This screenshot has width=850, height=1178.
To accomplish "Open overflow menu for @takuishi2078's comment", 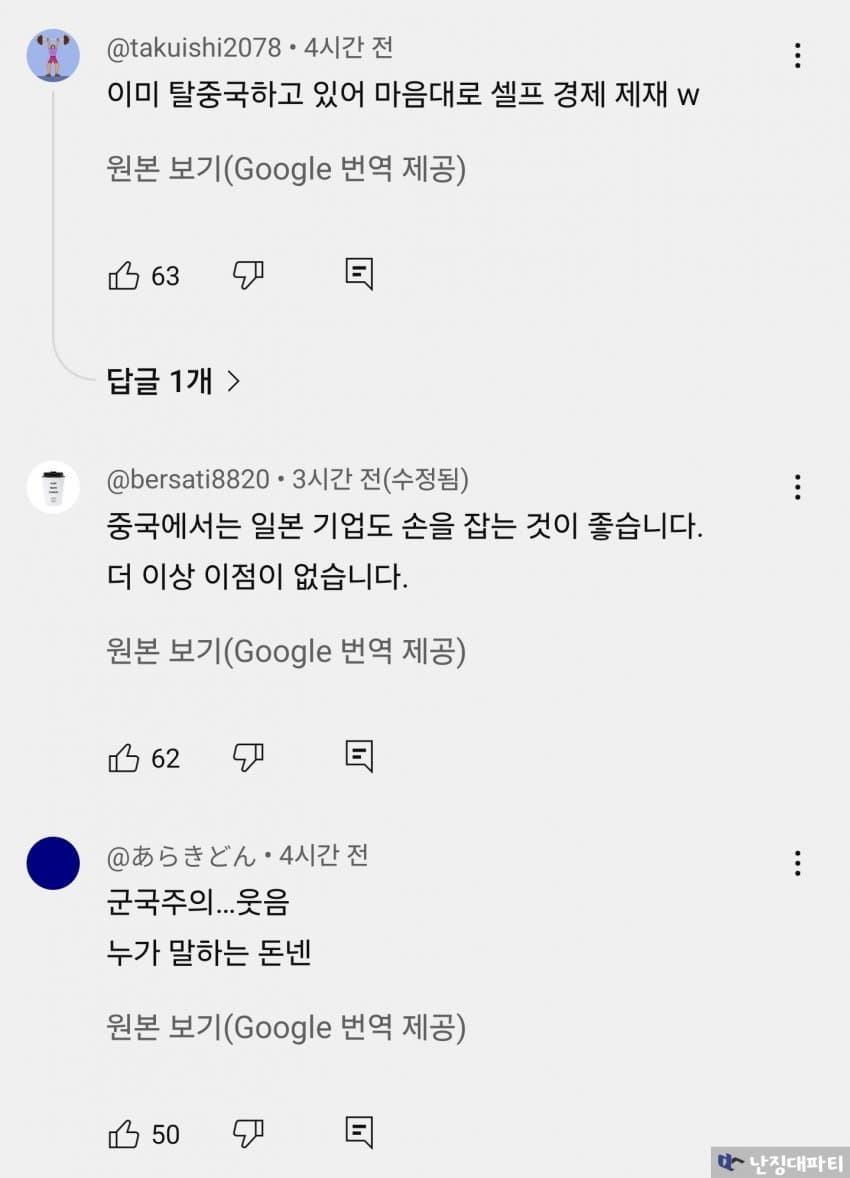I will [797, 55].
